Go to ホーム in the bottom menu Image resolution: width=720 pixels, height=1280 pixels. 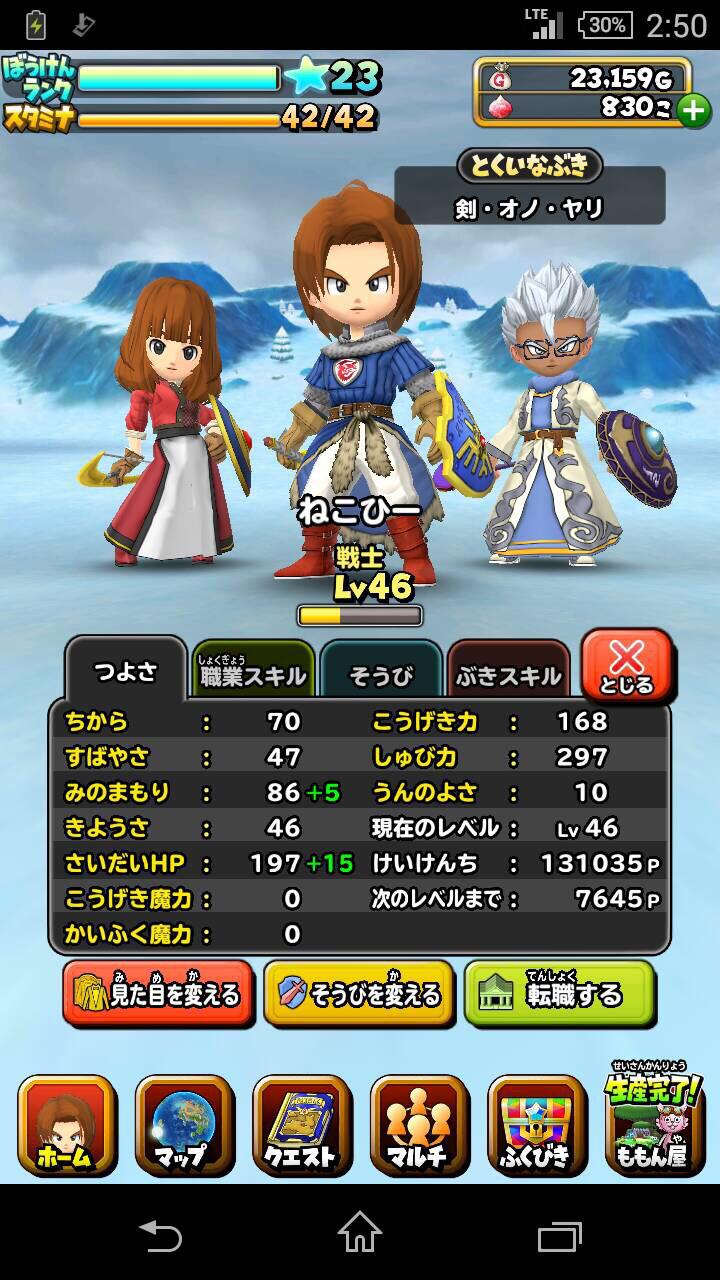click(66, 1125)
